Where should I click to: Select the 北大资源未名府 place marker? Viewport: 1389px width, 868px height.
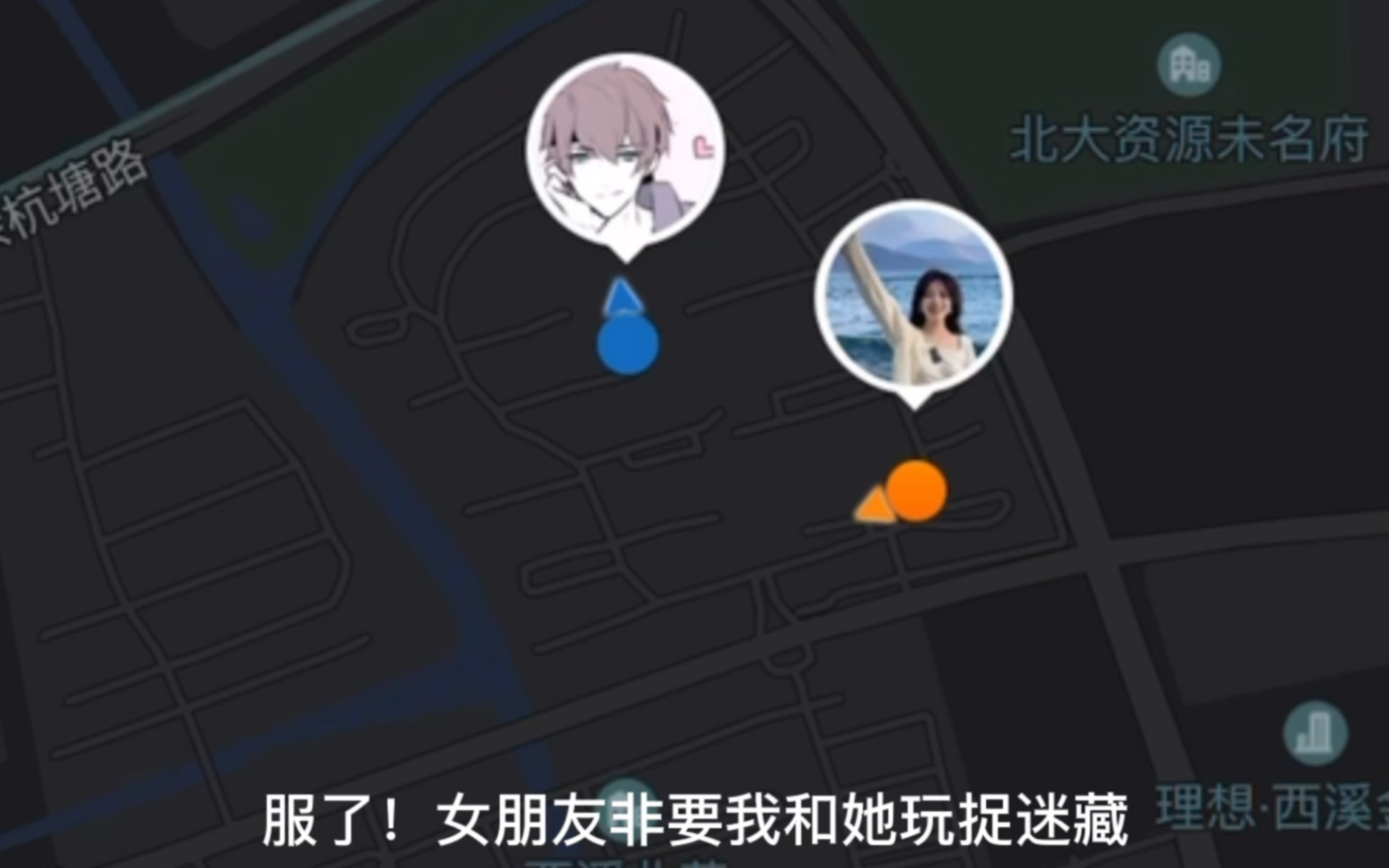click(1189, 66)
